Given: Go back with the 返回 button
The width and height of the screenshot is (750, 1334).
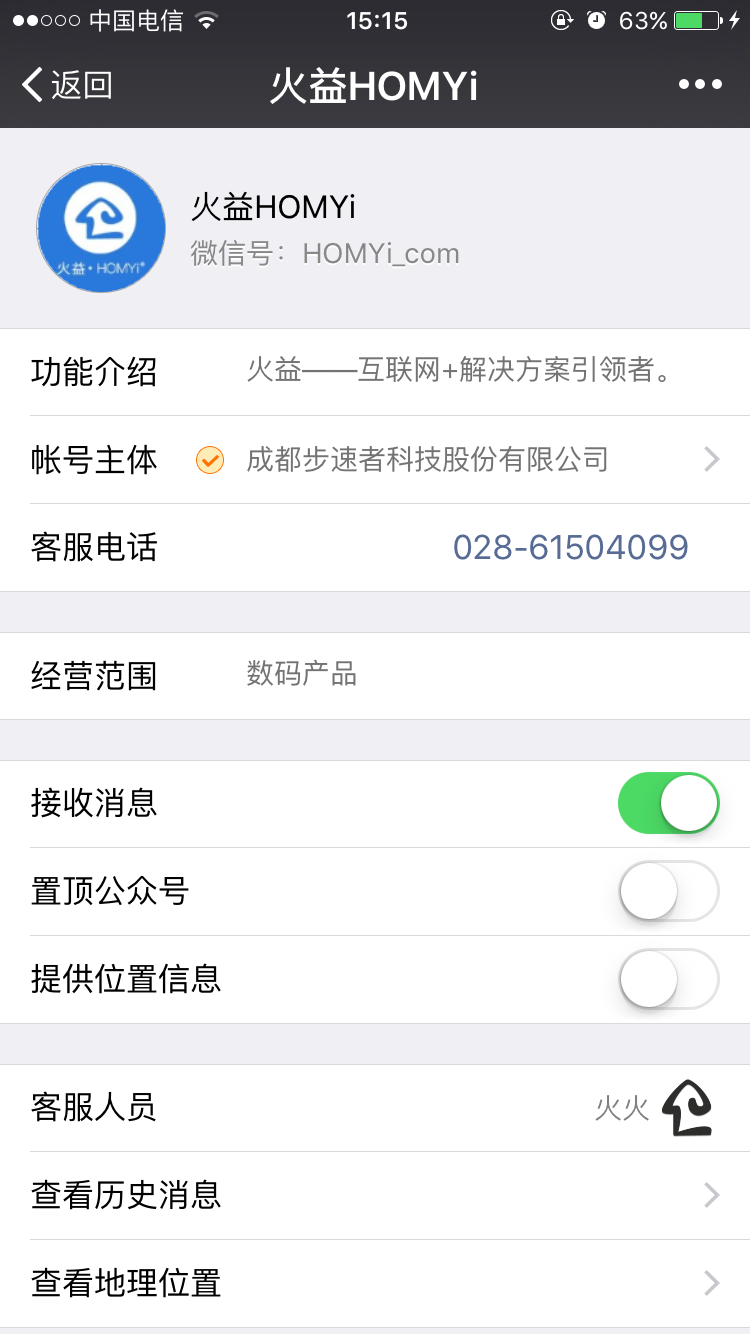Looking at the screenshot, I should click(x=68, y=85).
